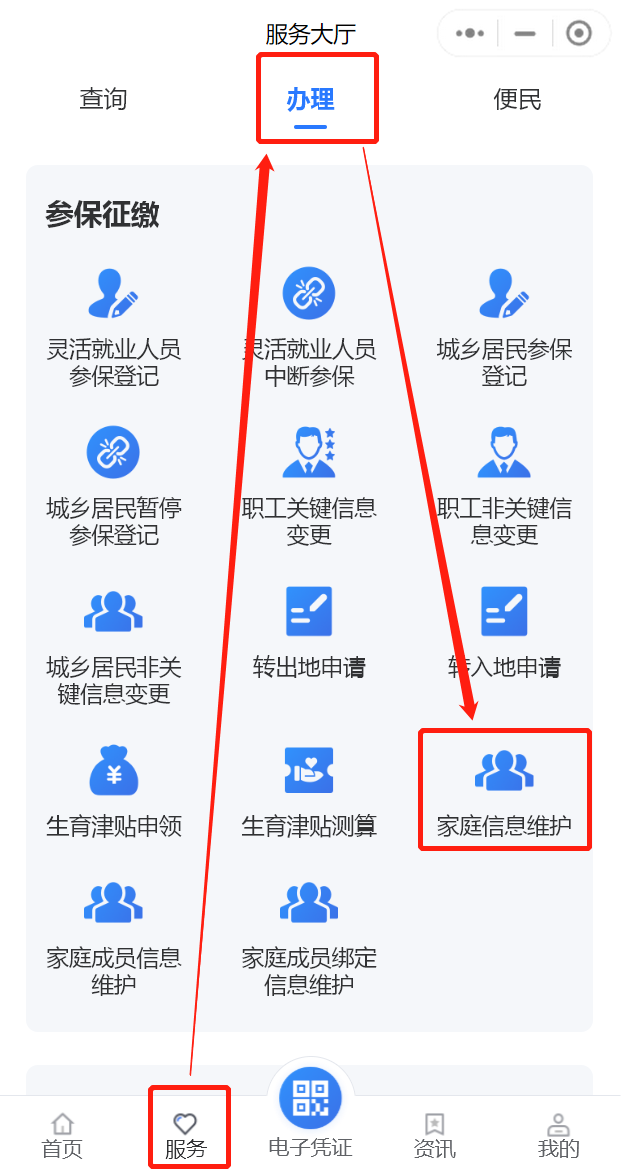Open 城乡居民参保登记
Screen dimensions: 621x1170
tap(504, 327)
